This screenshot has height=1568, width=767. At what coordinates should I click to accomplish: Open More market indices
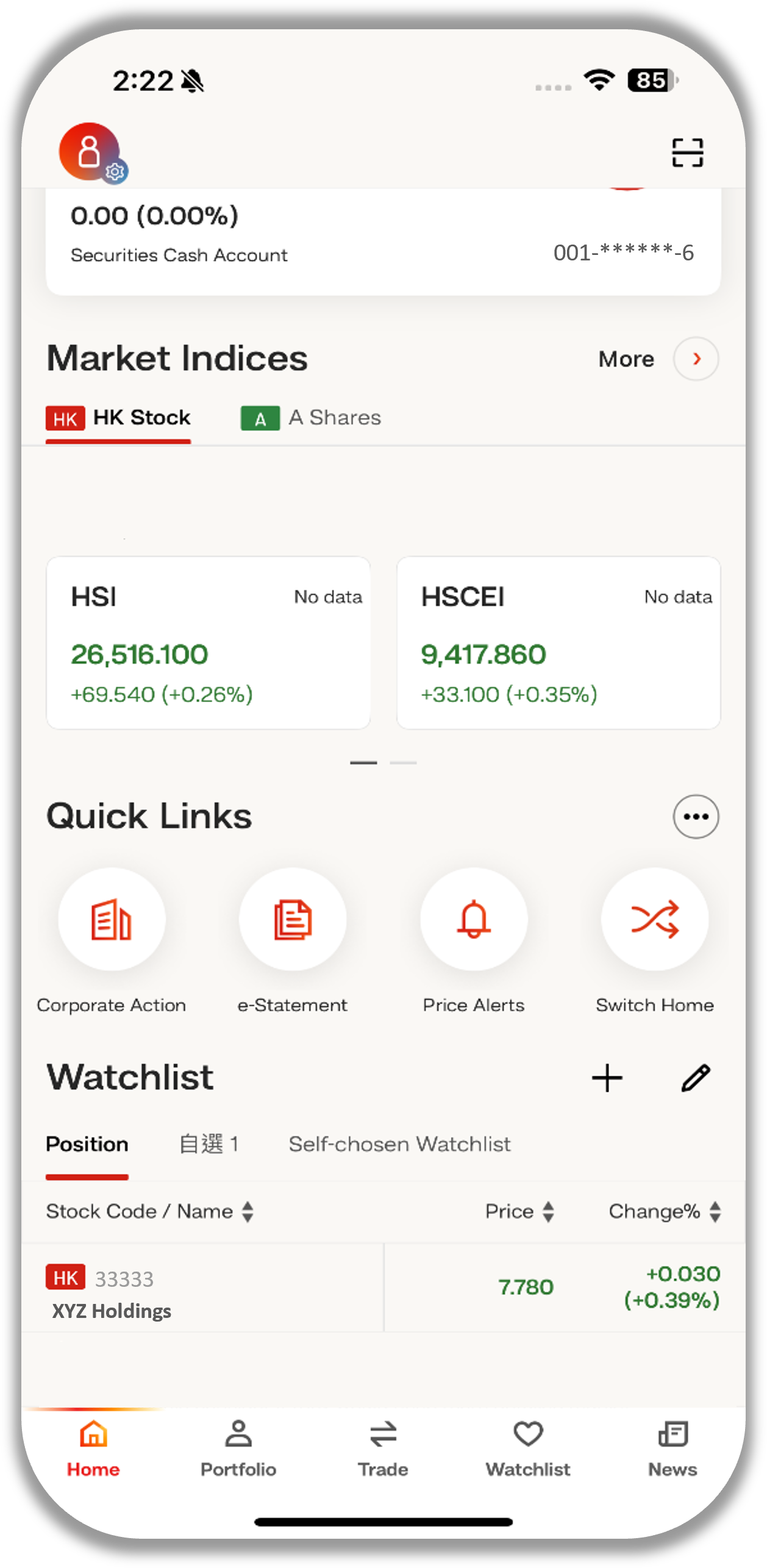pos(695,359)
